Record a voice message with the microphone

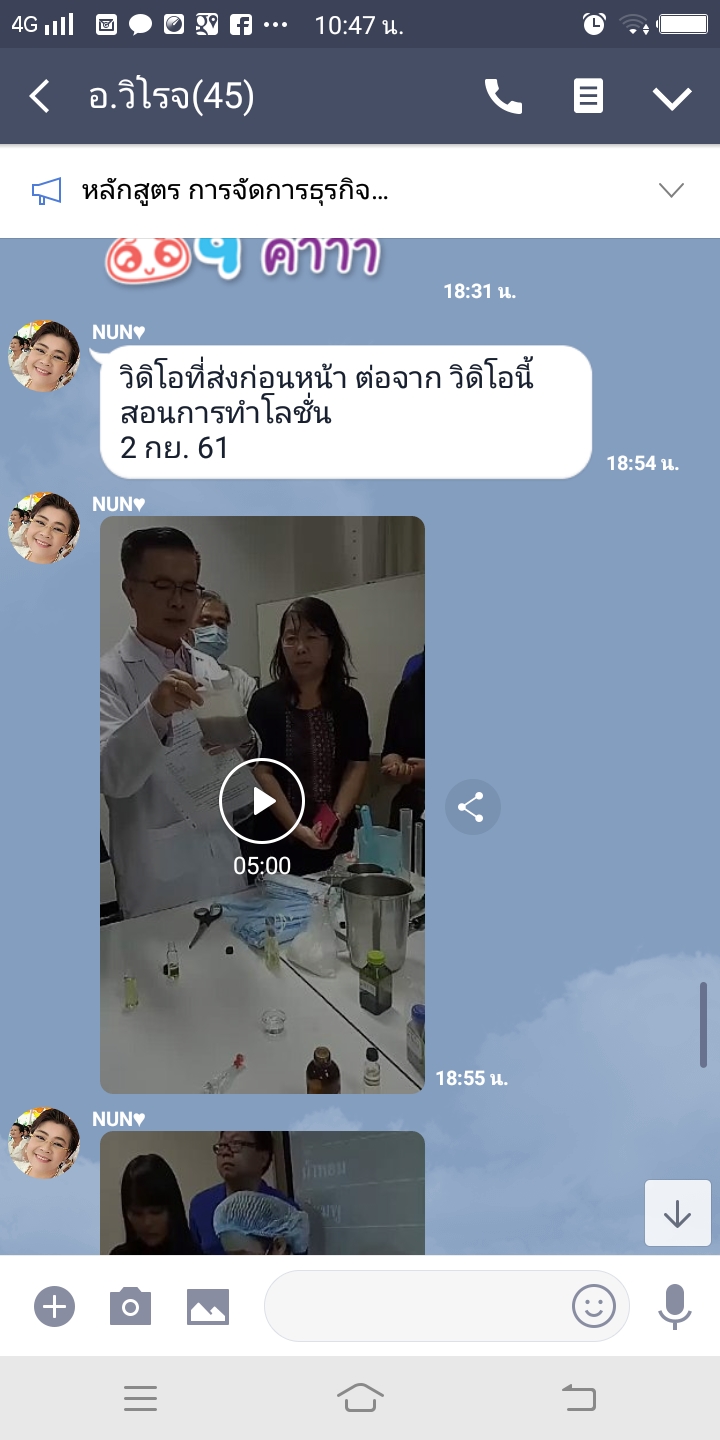coord(675,1306)
